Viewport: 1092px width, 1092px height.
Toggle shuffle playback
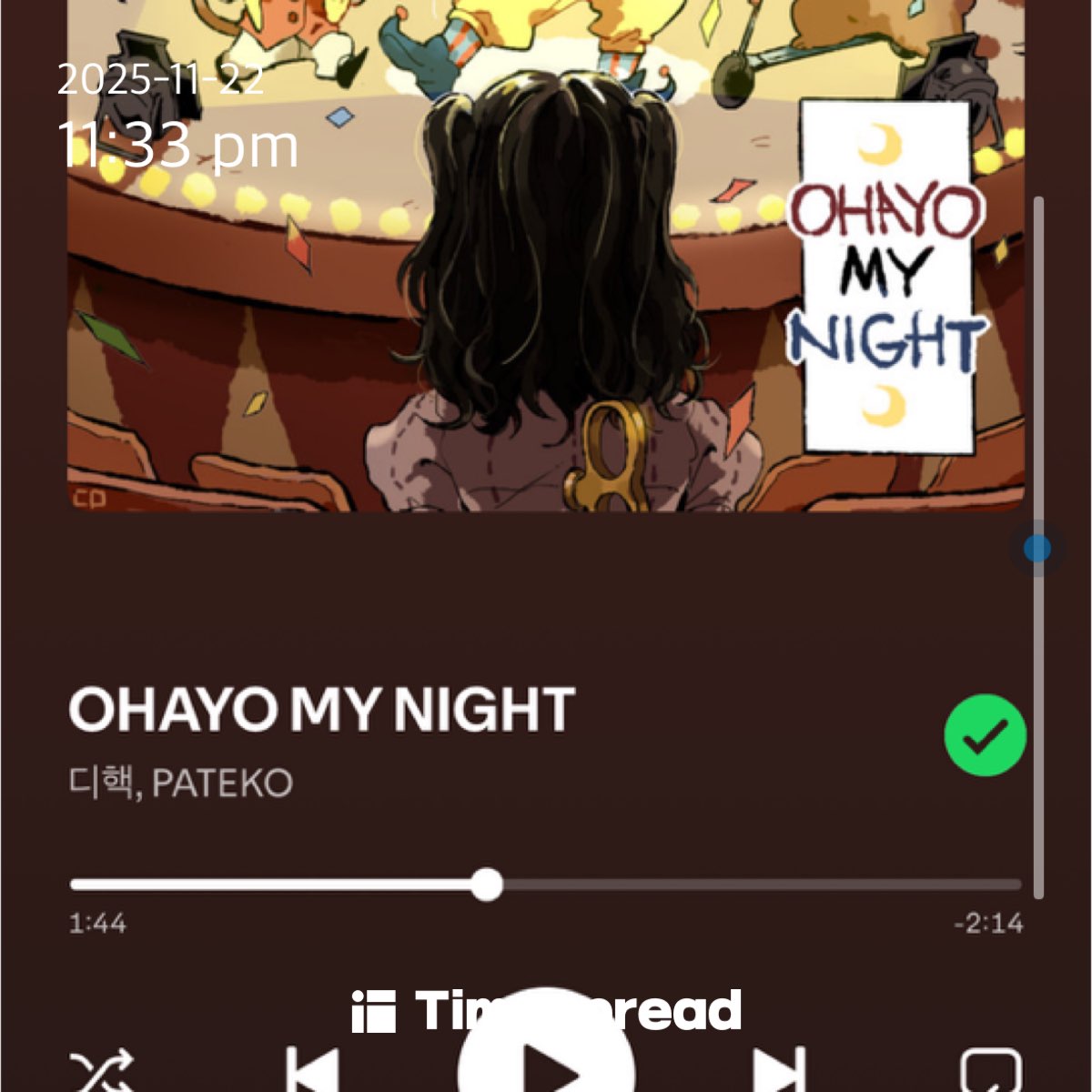tap(102, 1072)
